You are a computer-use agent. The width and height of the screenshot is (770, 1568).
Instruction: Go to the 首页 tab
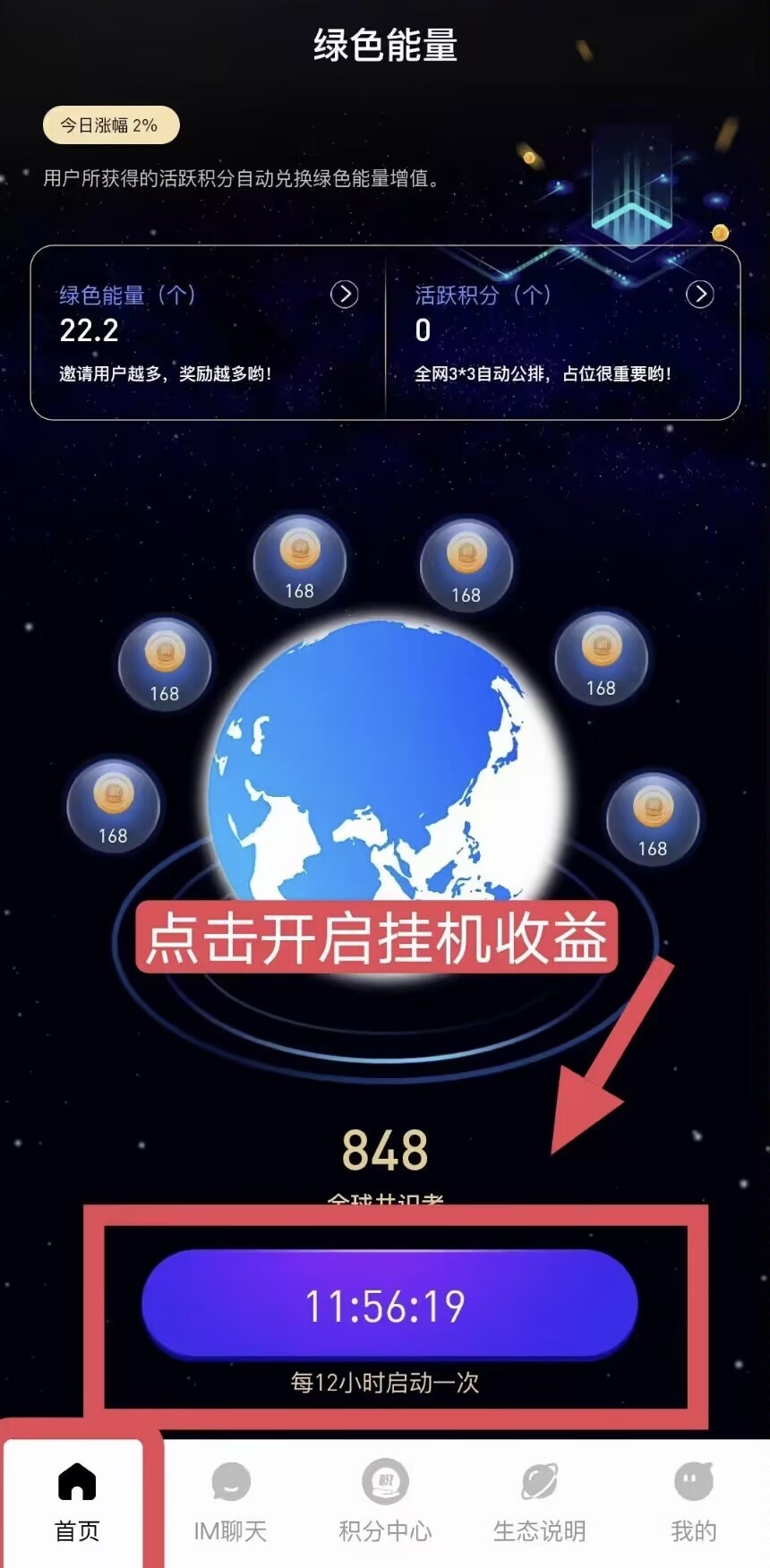(77, 1502)
